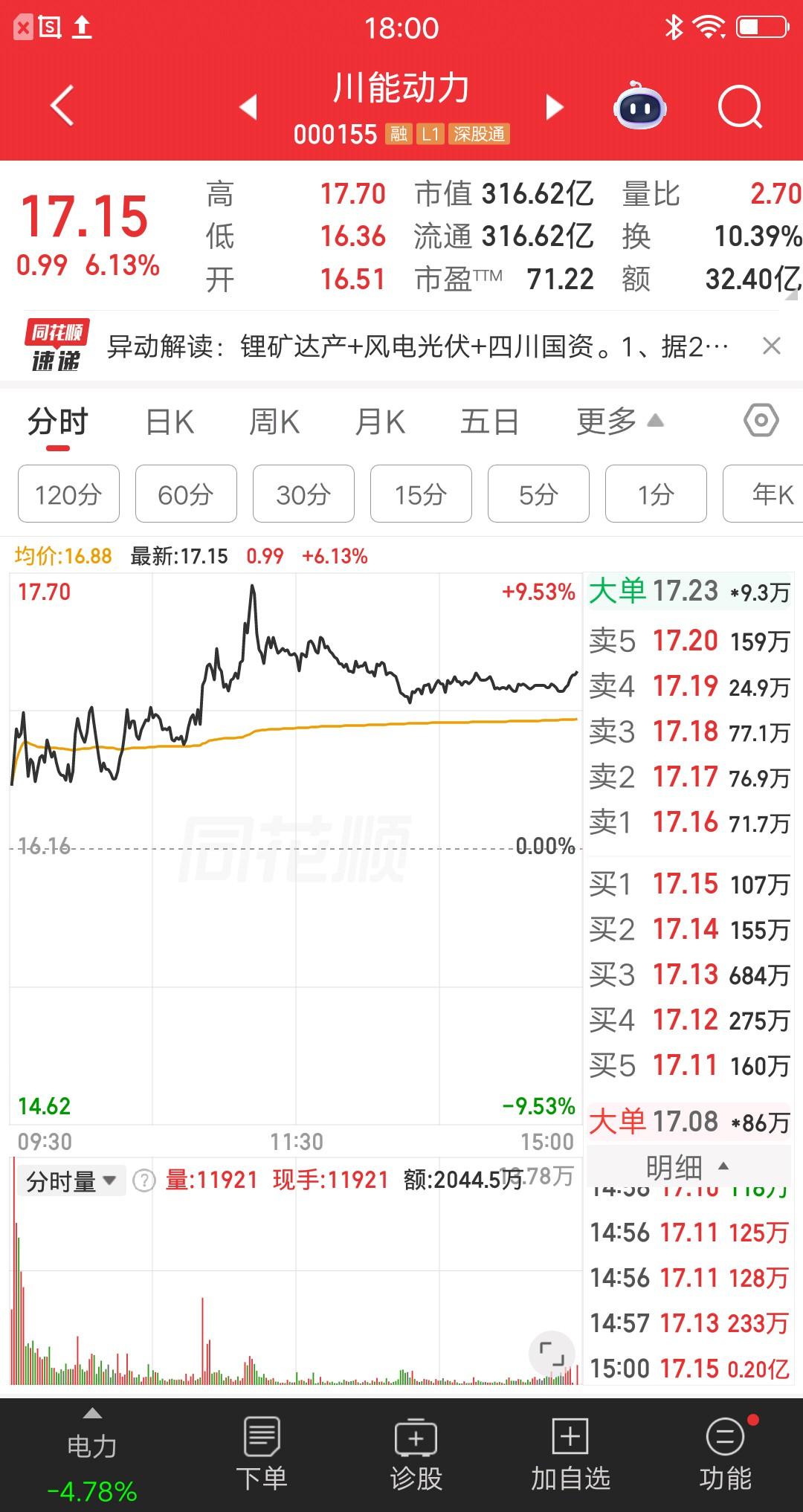Open the chart settings gear icon

coord(760,421)
